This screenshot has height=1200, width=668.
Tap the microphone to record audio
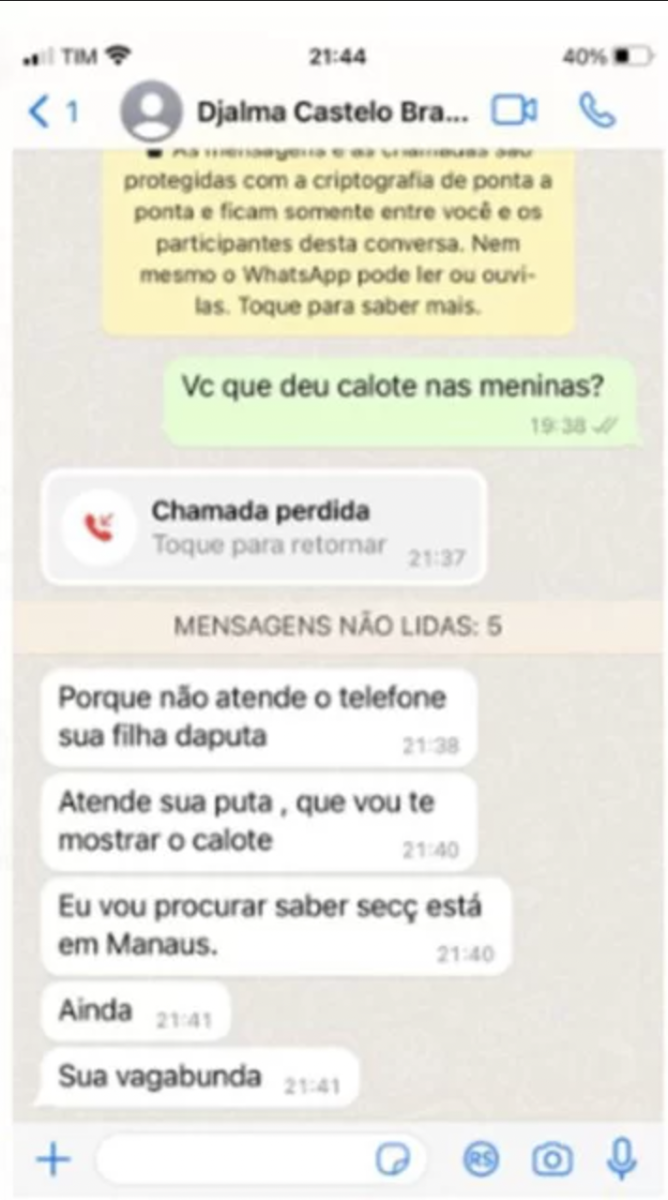pyautogui.click(x=621, y=1160)
